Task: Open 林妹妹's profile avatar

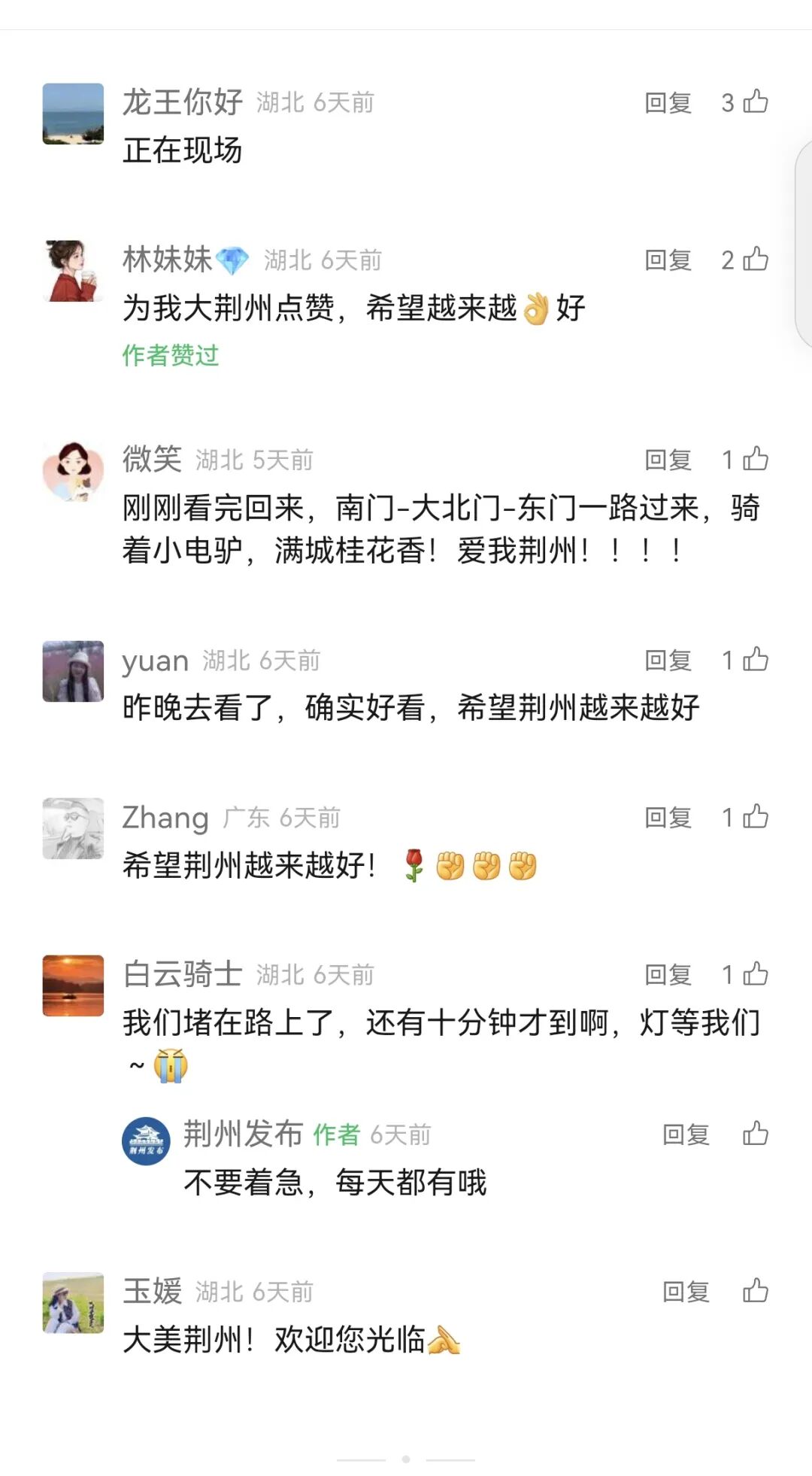Action: 73,271
